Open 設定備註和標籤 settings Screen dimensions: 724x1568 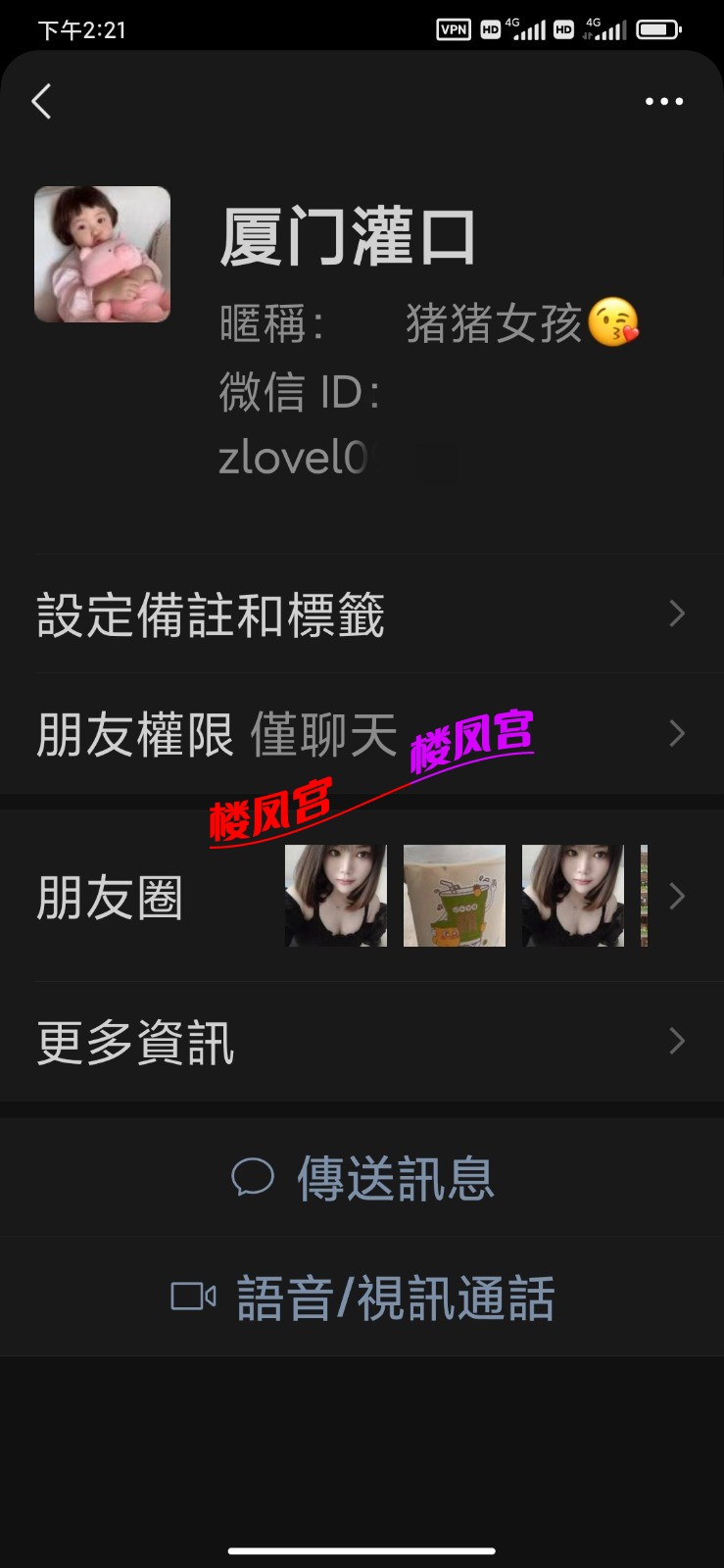(x=362, y=614)
